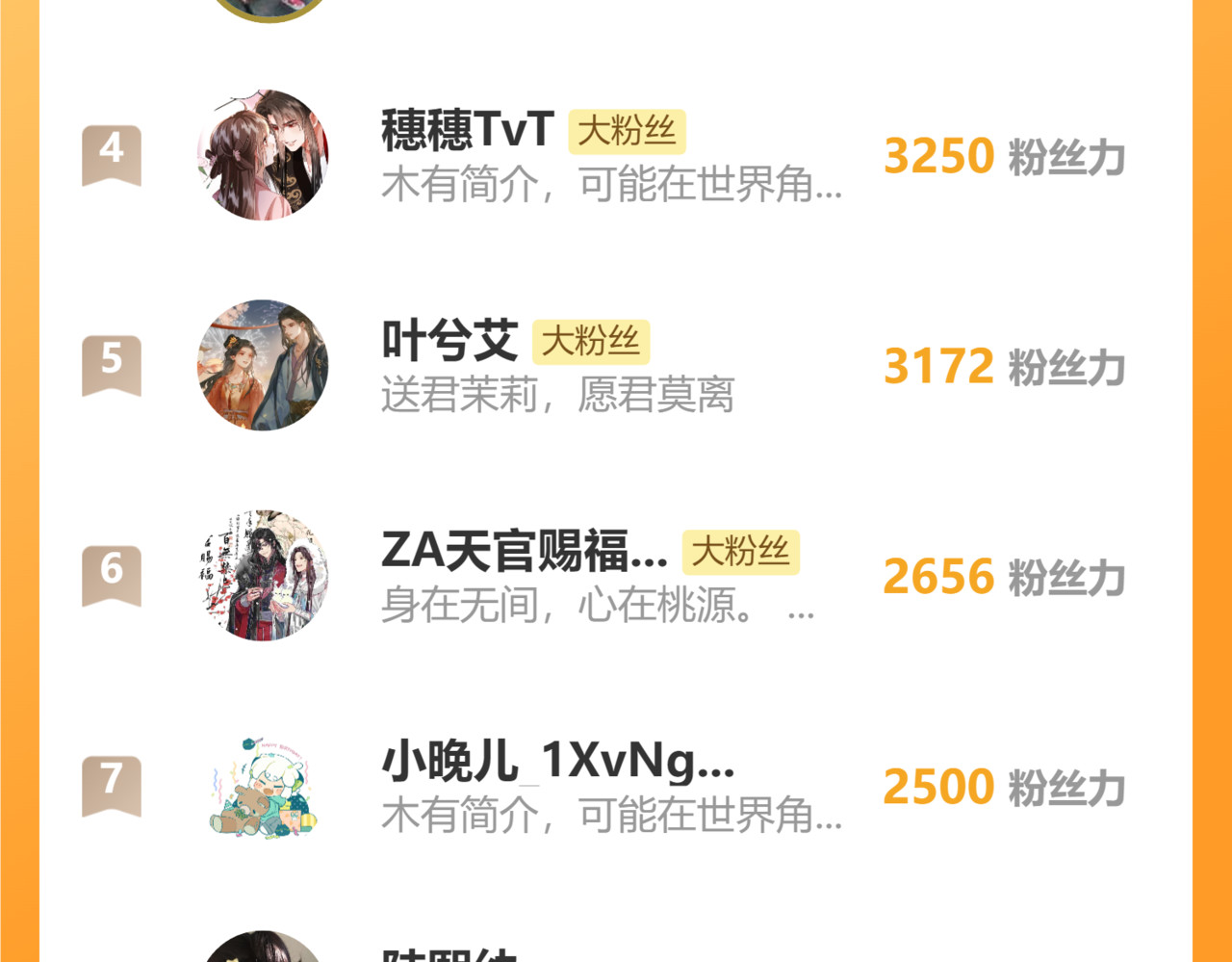Open 穗穗TvT's profile row
Viewport: 1232px width, 962px height.
pyautogui.click(x=468, y=131)
